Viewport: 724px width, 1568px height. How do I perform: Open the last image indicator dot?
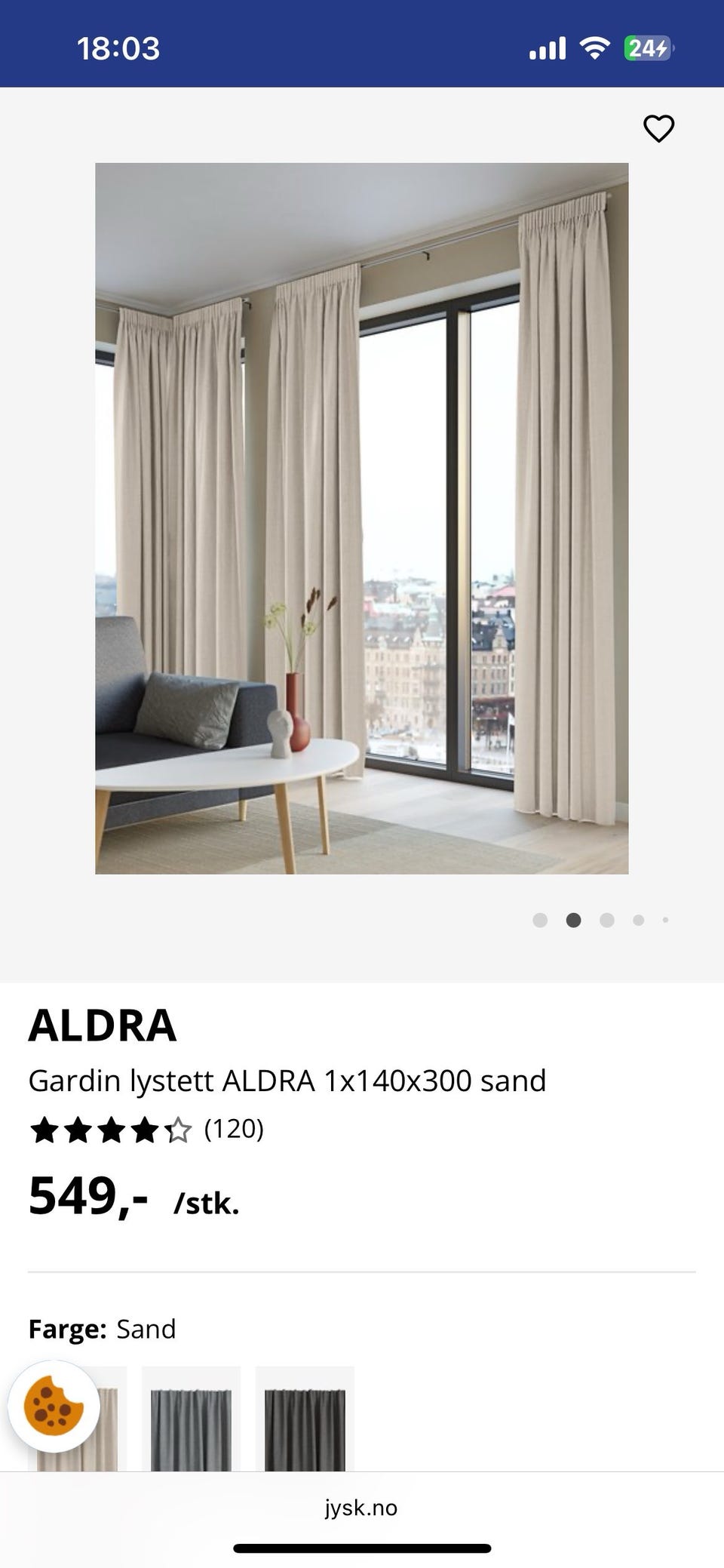665,920
